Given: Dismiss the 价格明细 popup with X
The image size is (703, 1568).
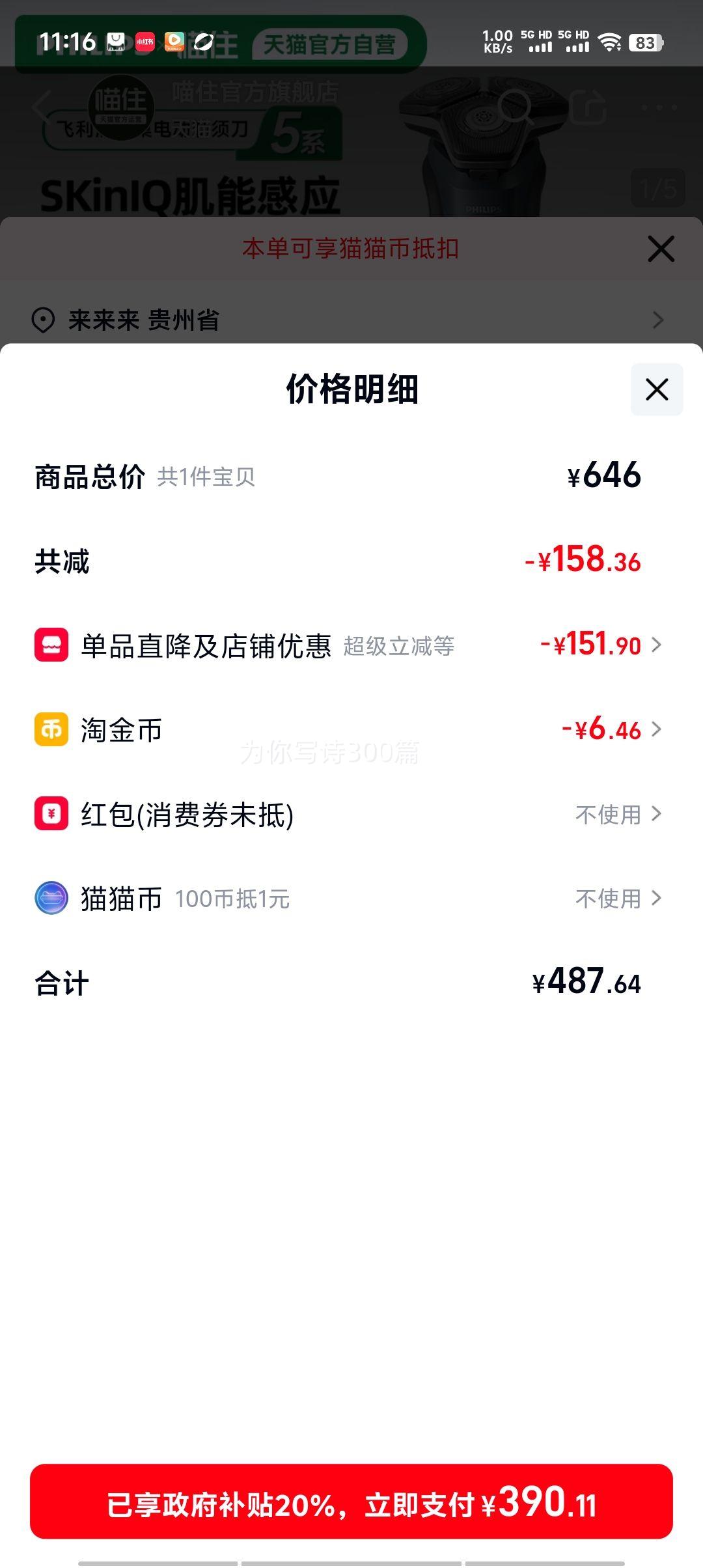Looking at the screenshot, I should pos(656,389).
